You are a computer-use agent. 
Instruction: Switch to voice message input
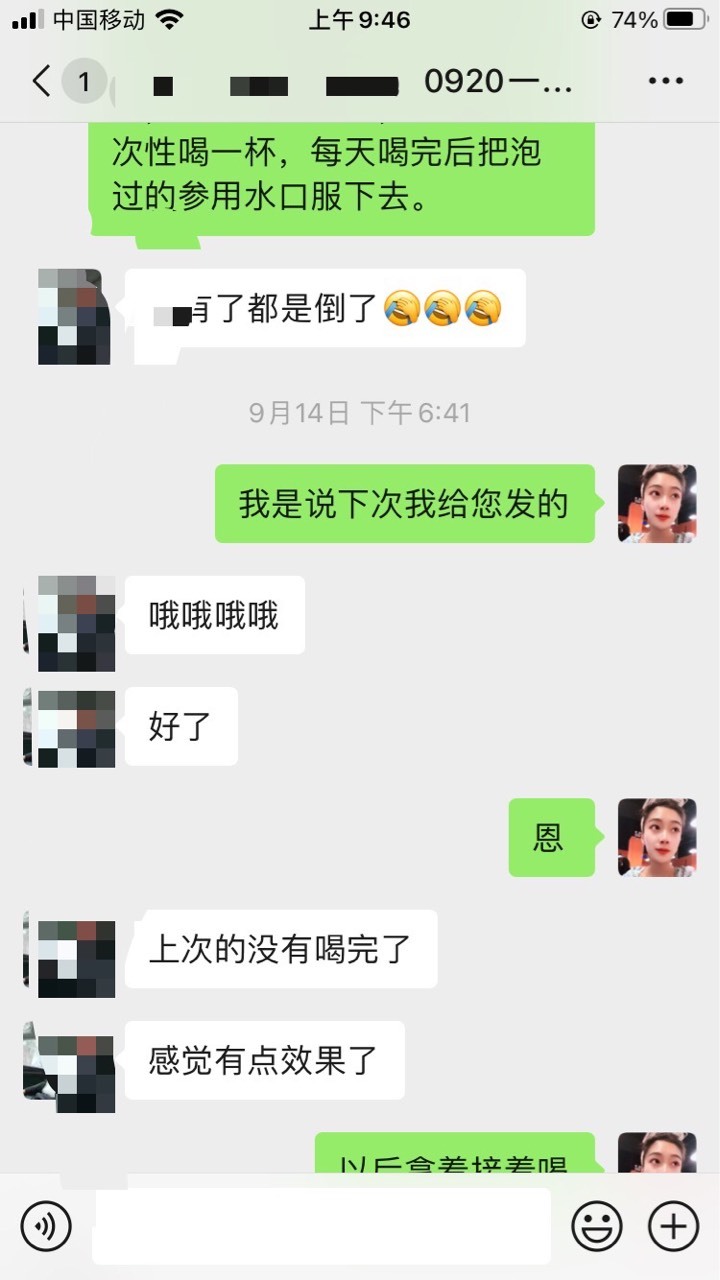tap(46, 1226)
